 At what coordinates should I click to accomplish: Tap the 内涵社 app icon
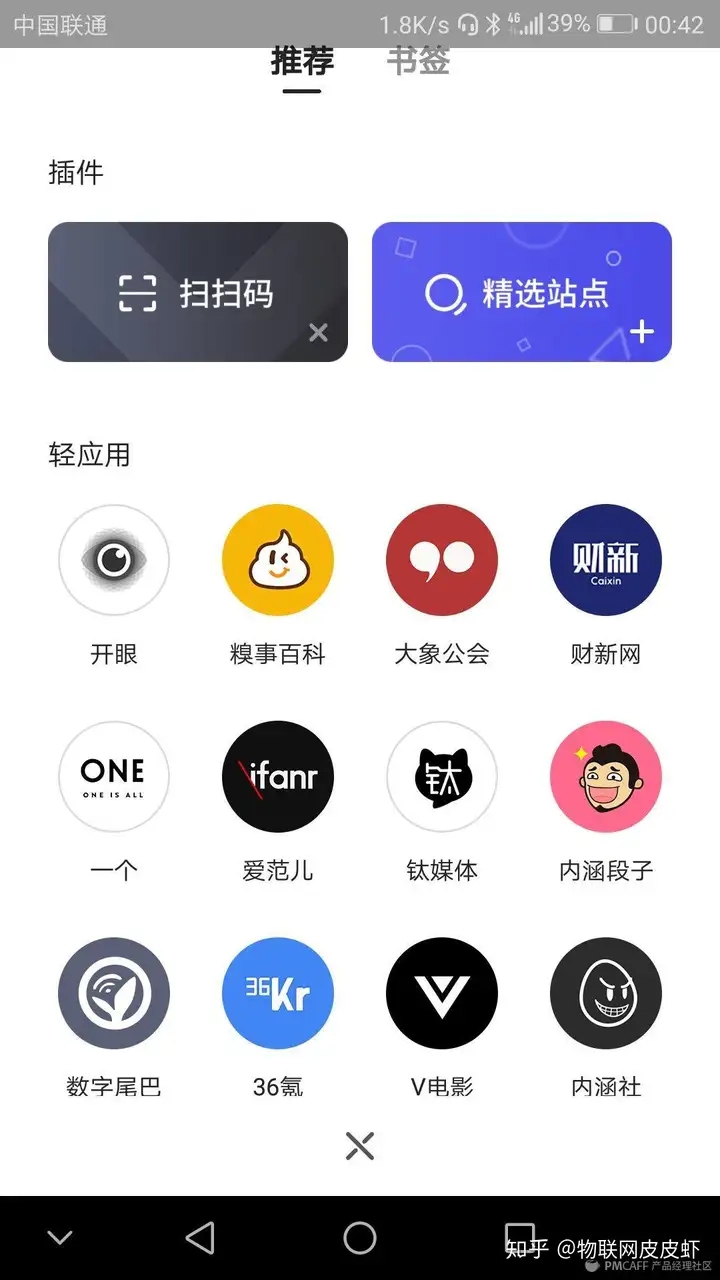[x=606, y=993]
